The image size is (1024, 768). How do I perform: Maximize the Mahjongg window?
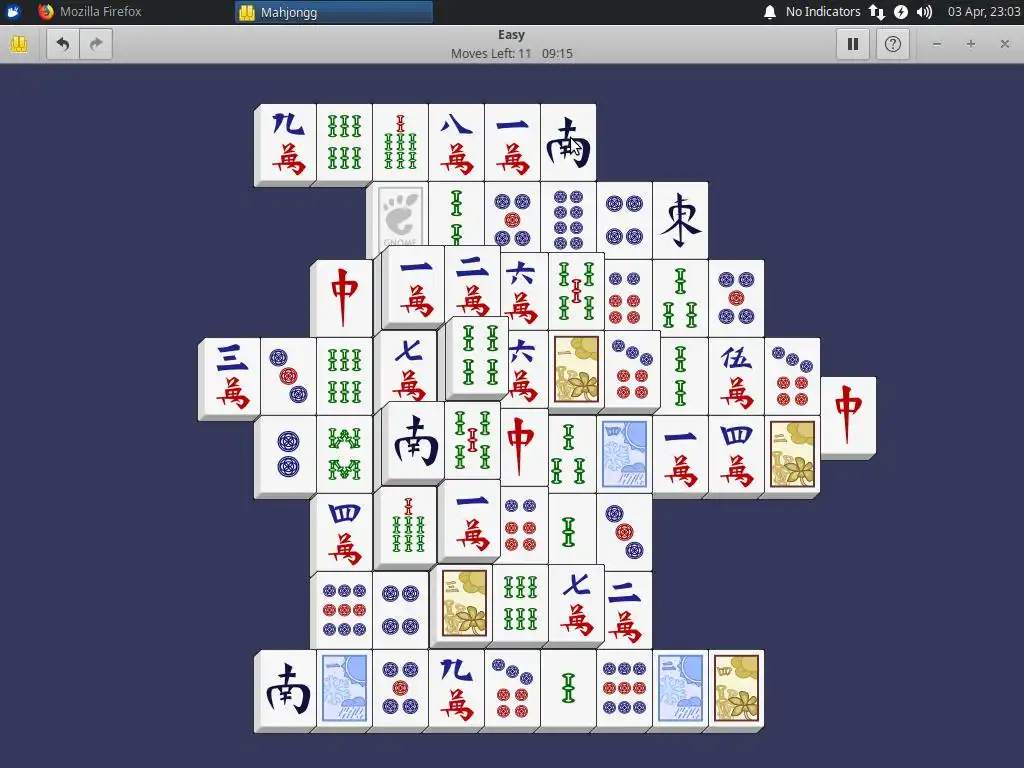point(971,44)
